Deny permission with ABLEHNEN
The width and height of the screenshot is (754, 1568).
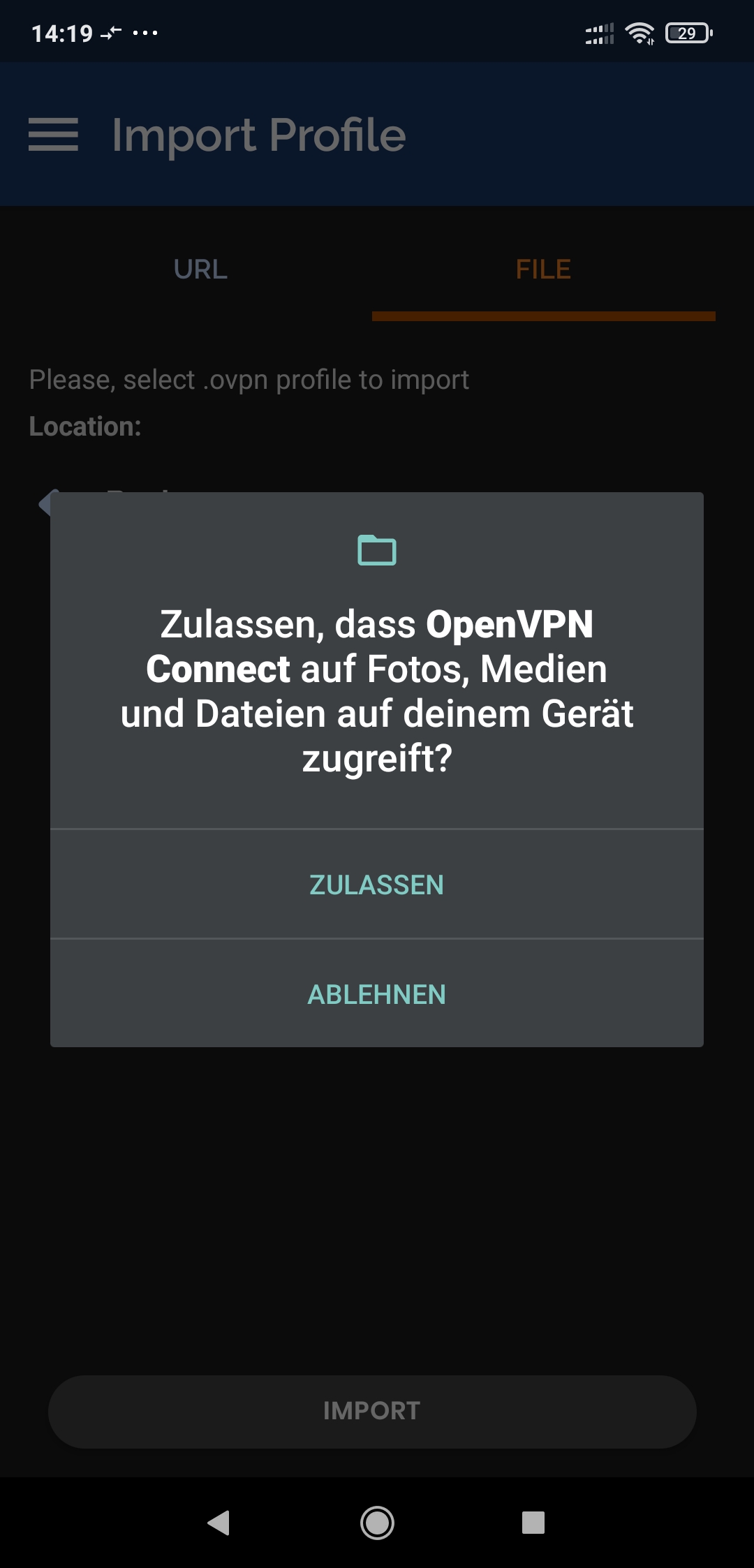pos(376,994)
